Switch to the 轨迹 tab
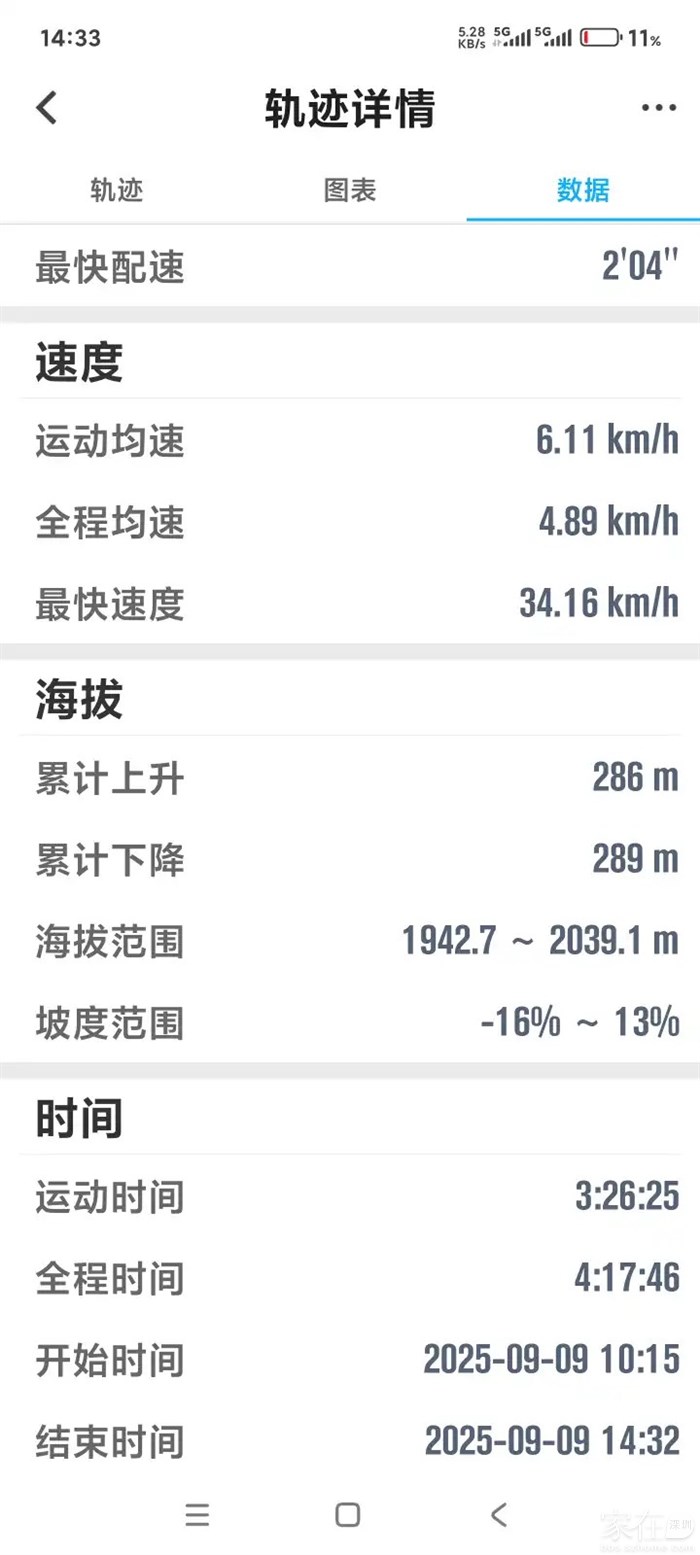This screenshot has height=1555, width=700. pyautogui.click(x=117, y=190)
